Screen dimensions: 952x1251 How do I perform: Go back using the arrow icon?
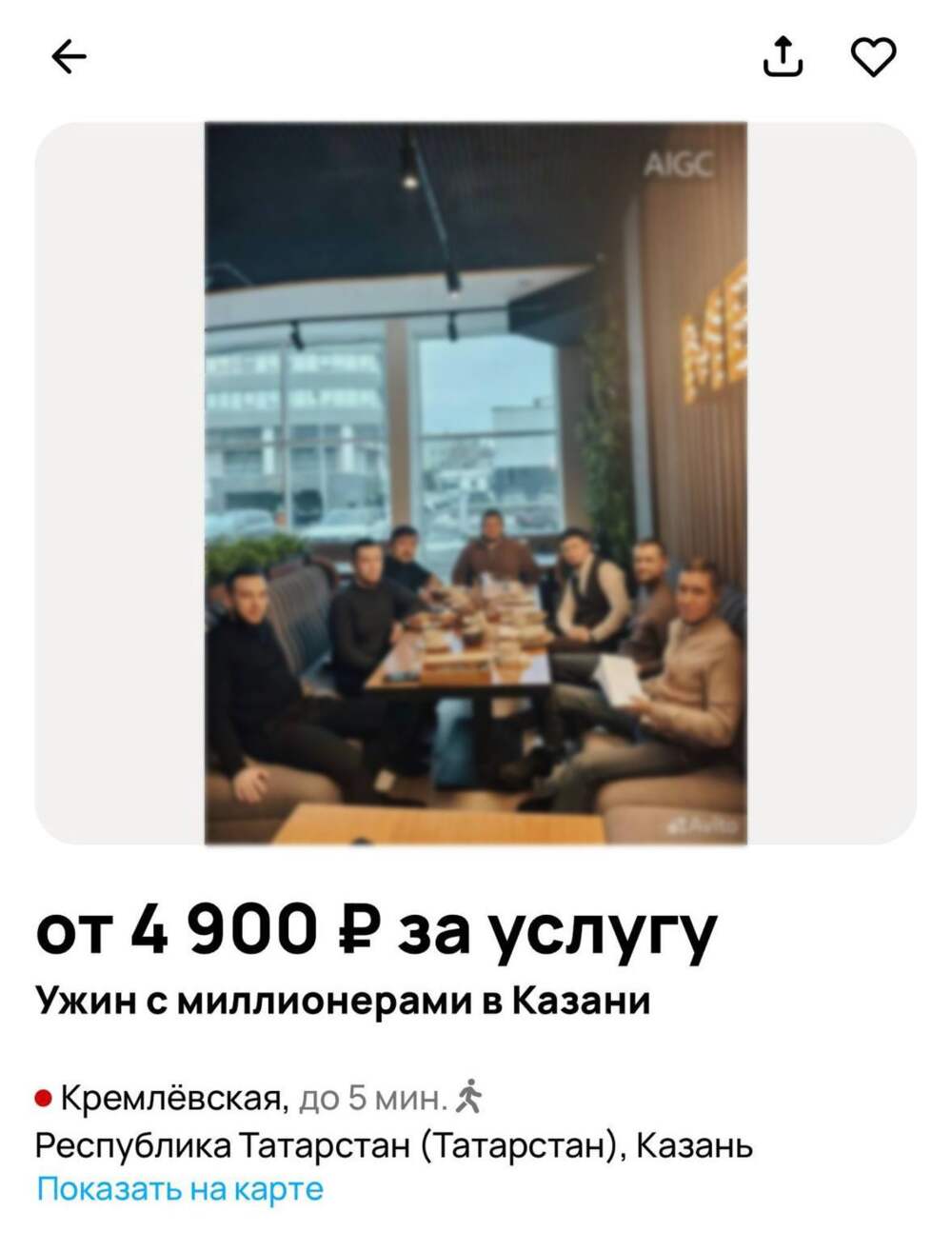pos(69,58)
